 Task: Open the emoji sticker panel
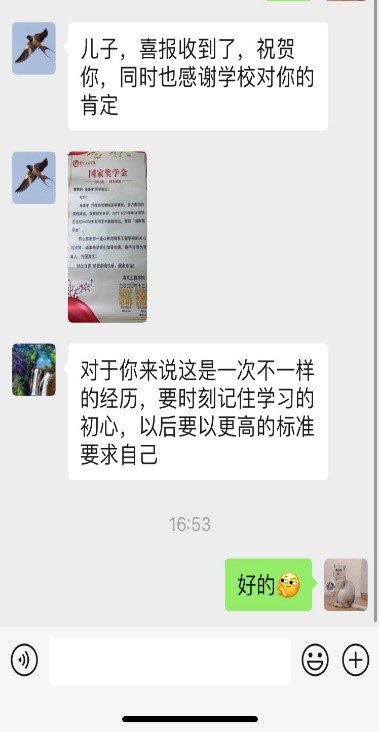tap(315, 660)
